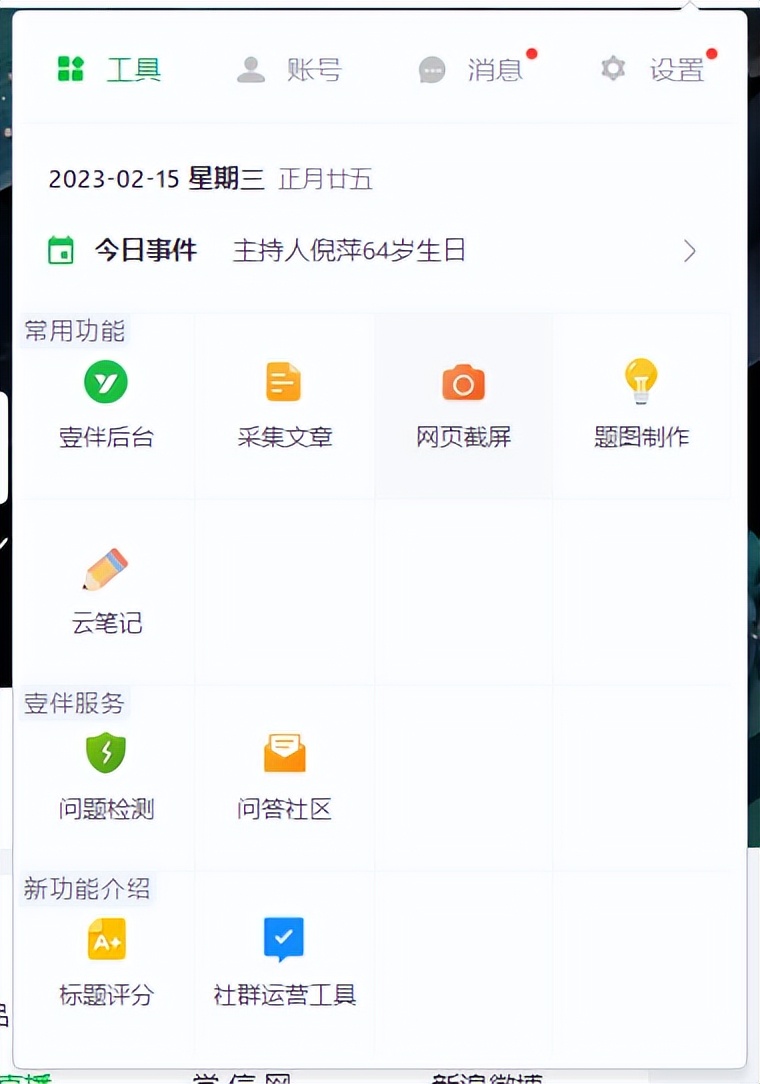Enter the 问答社区 Q&A community icon
The image size is (760, 1084).
pyautogui.click(x=284, y=753)
